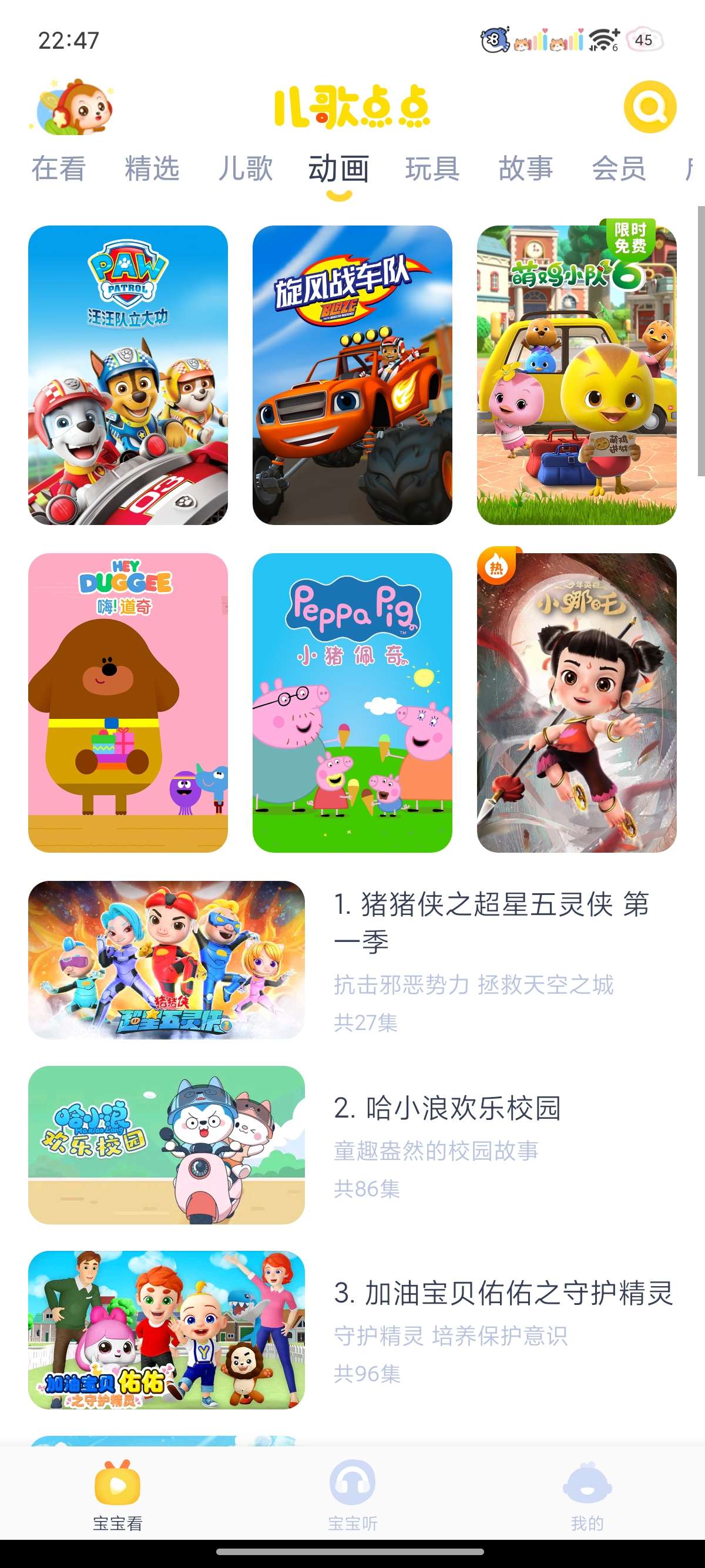Tap the monkey avatar icon
Screen dimensions: 705x1568
74,107
